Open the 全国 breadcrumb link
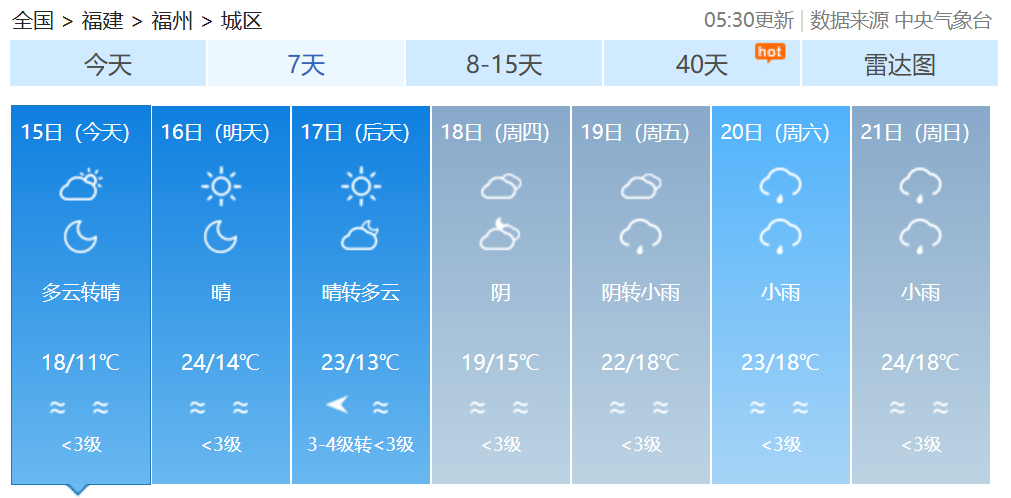This screenshot has height=498, width=1011. pyautogui.click(x=32, y=20)
